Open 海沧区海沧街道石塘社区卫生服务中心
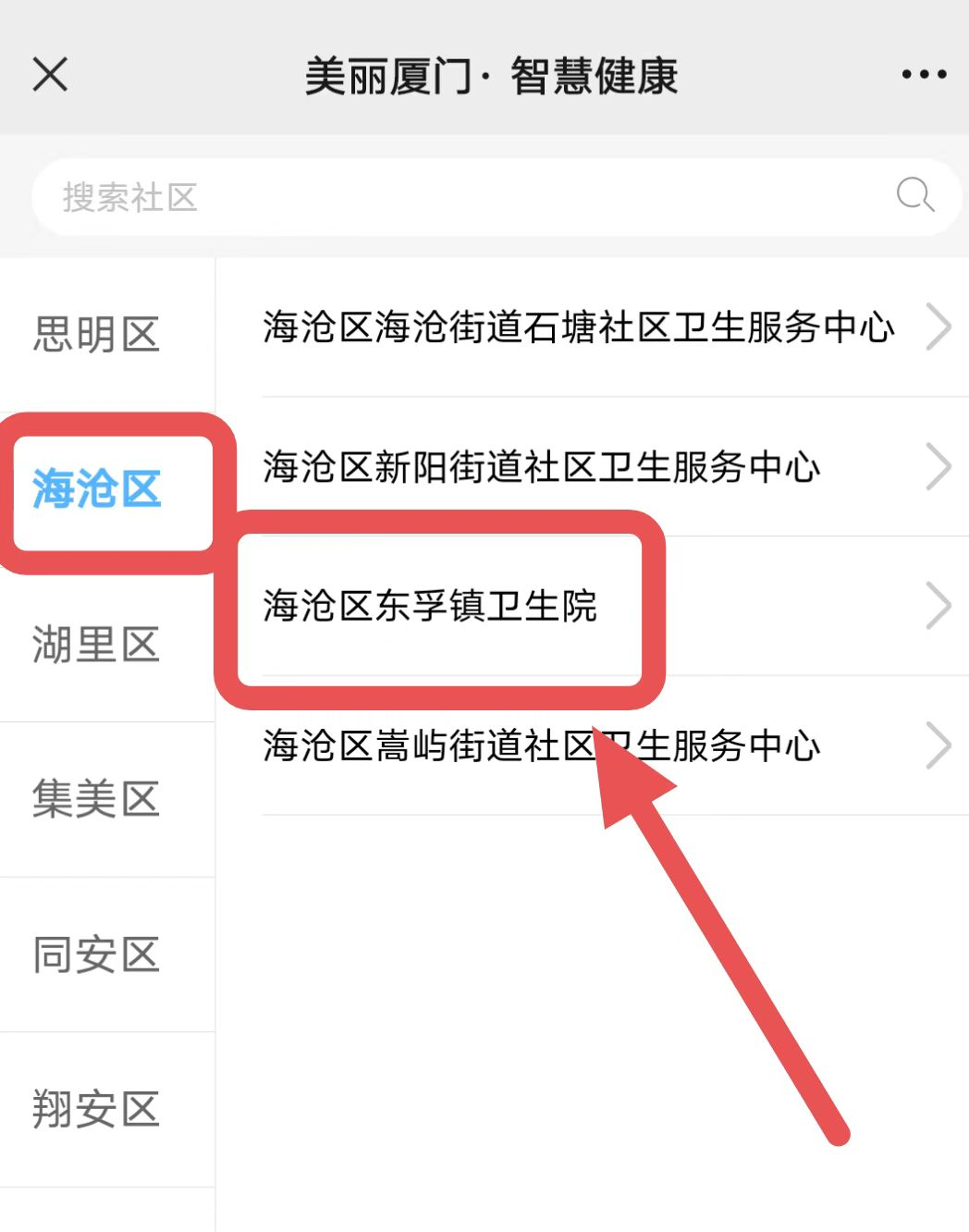 (x=592, y=327)
